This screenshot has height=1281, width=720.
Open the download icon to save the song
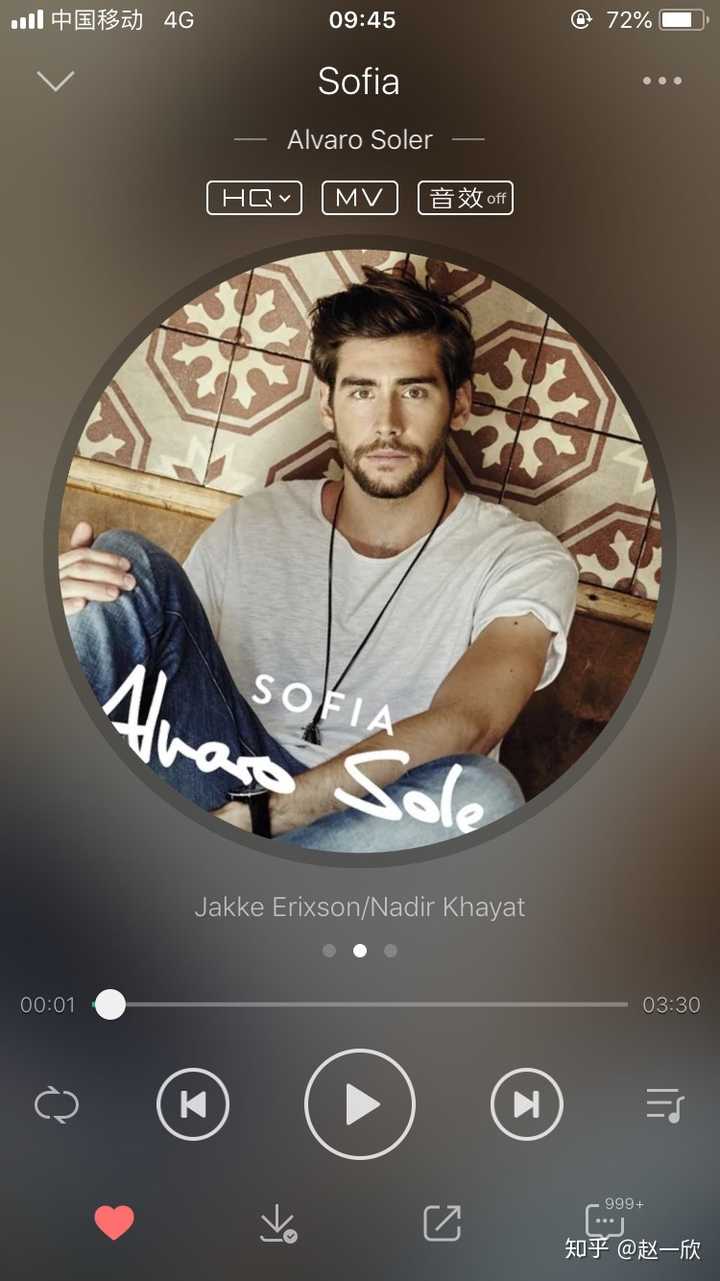[278, 1221]
